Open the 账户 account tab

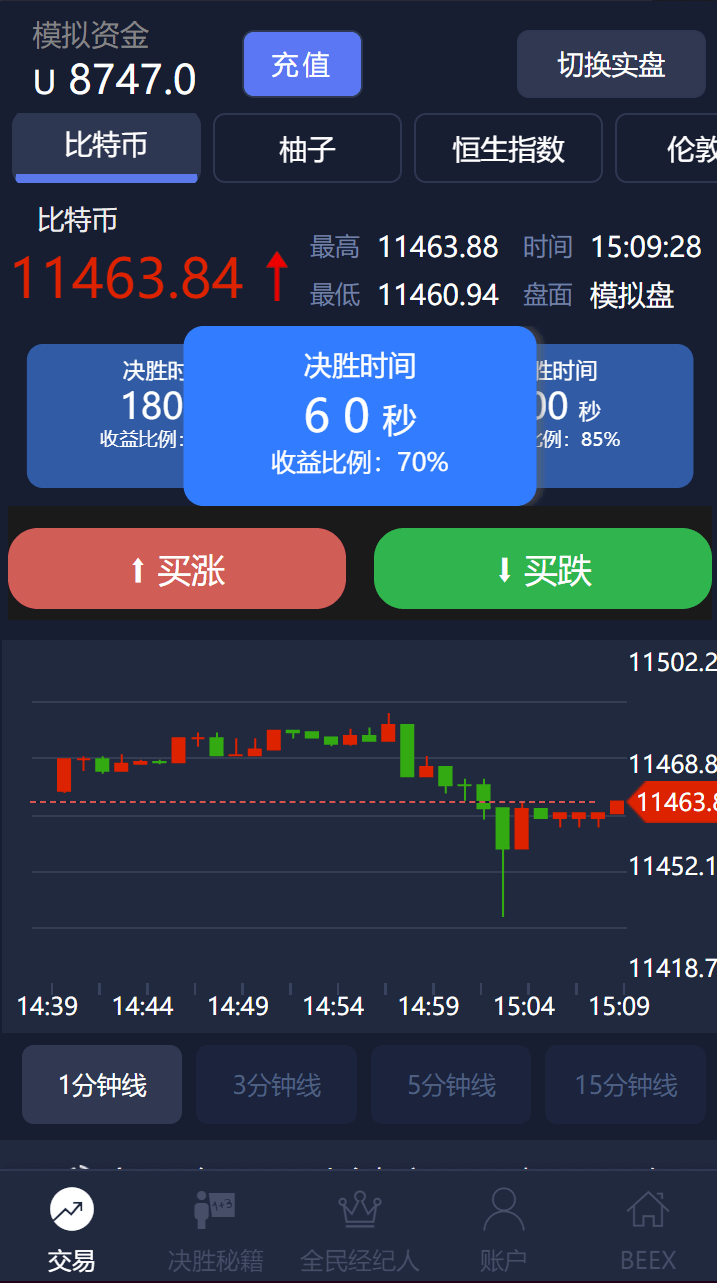[503, 1229]
